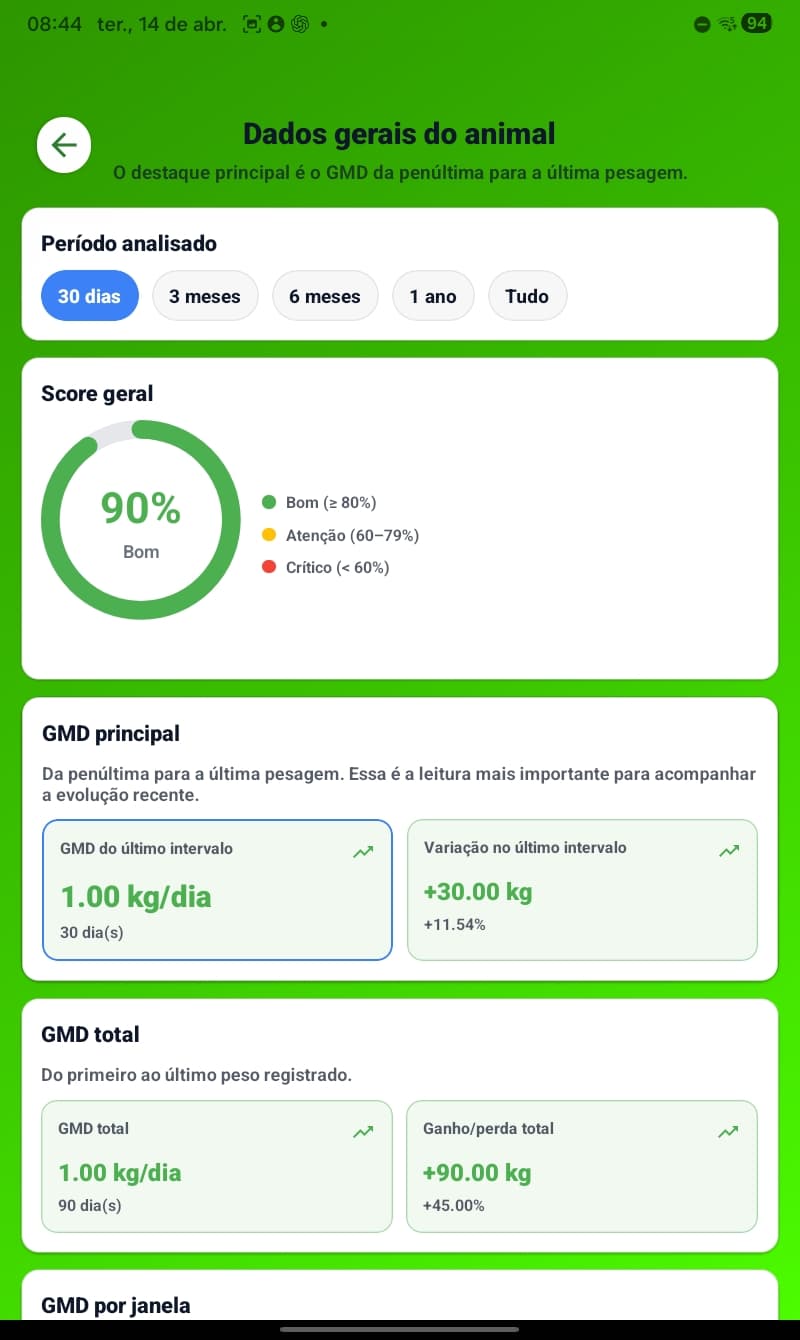Tap the trend icon on GMD do último intervalo
The height and width of the screenshot is (1340, 800).
(x=363, y=850)
